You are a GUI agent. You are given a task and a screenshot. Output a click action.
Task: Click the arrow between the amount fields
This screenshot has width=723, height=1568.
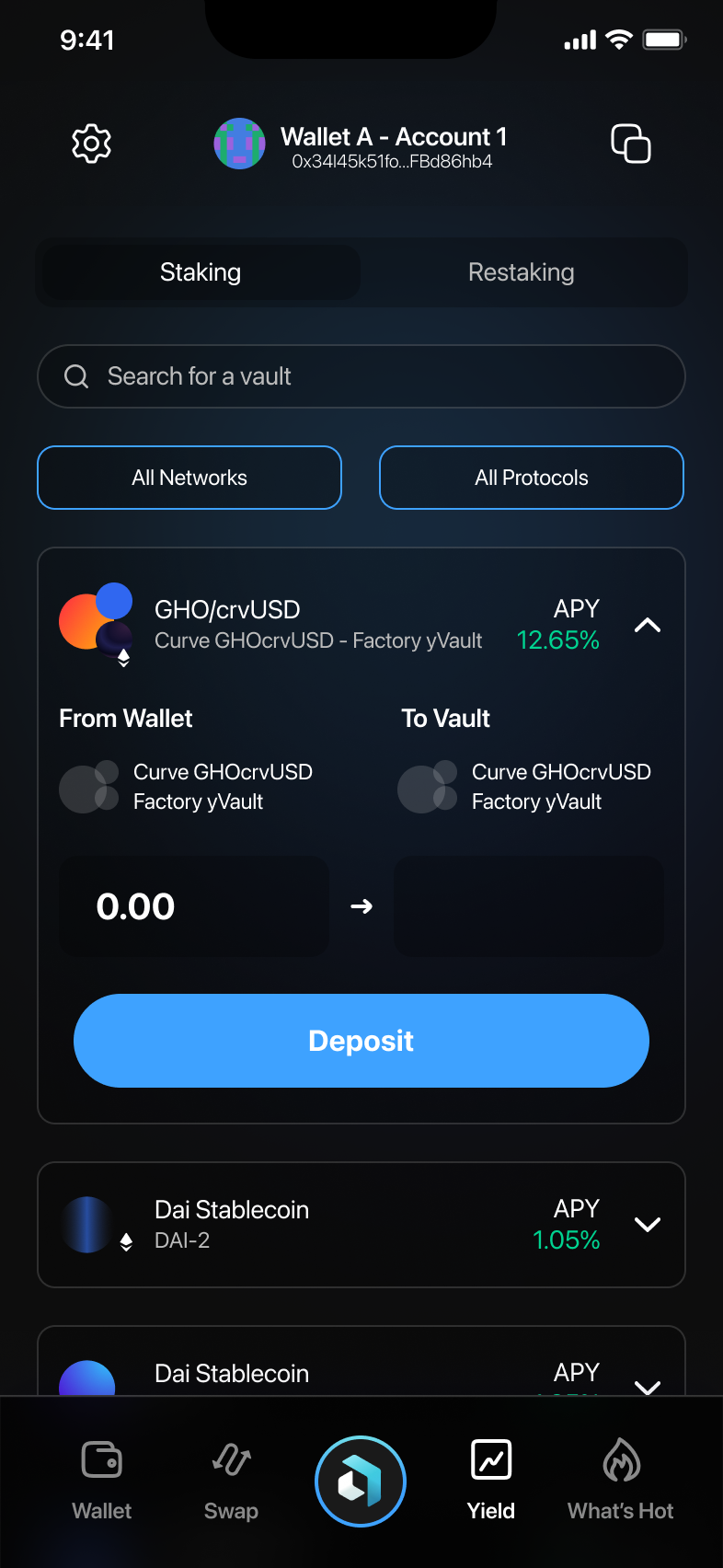tap(361, 905)
